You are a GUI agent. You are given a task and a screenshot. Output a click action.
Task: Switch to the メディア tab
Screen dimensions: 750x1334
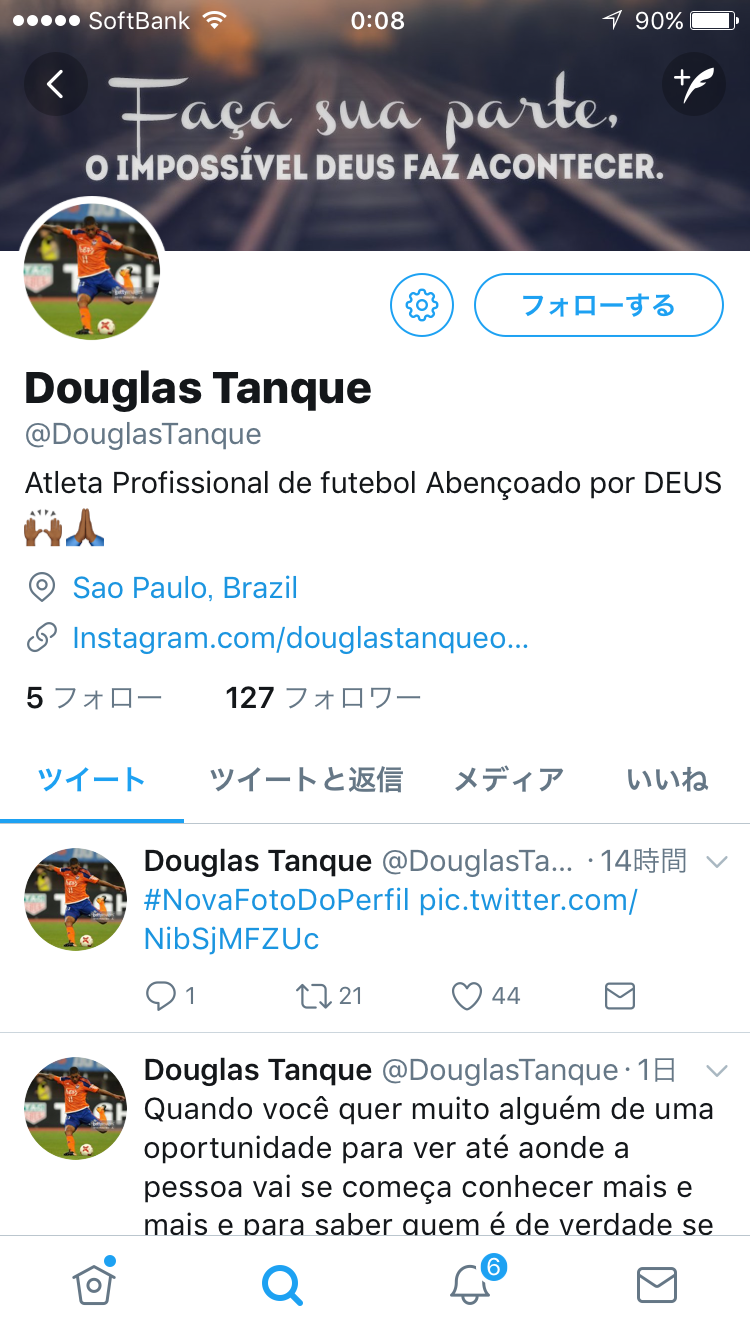coord(509,779)
